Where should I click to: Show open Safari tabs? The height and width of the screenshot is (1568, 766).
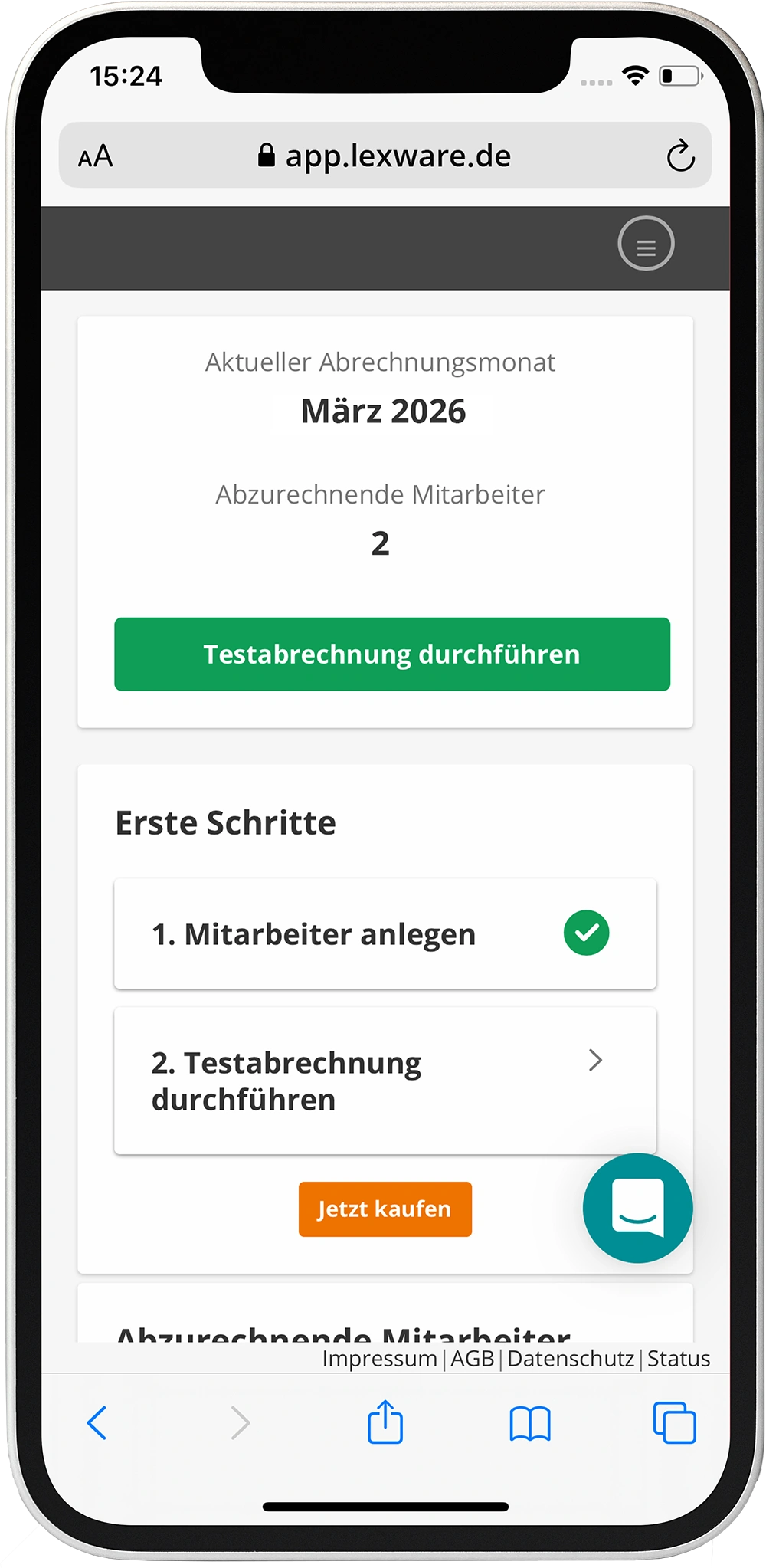[x=674, y=1423]
